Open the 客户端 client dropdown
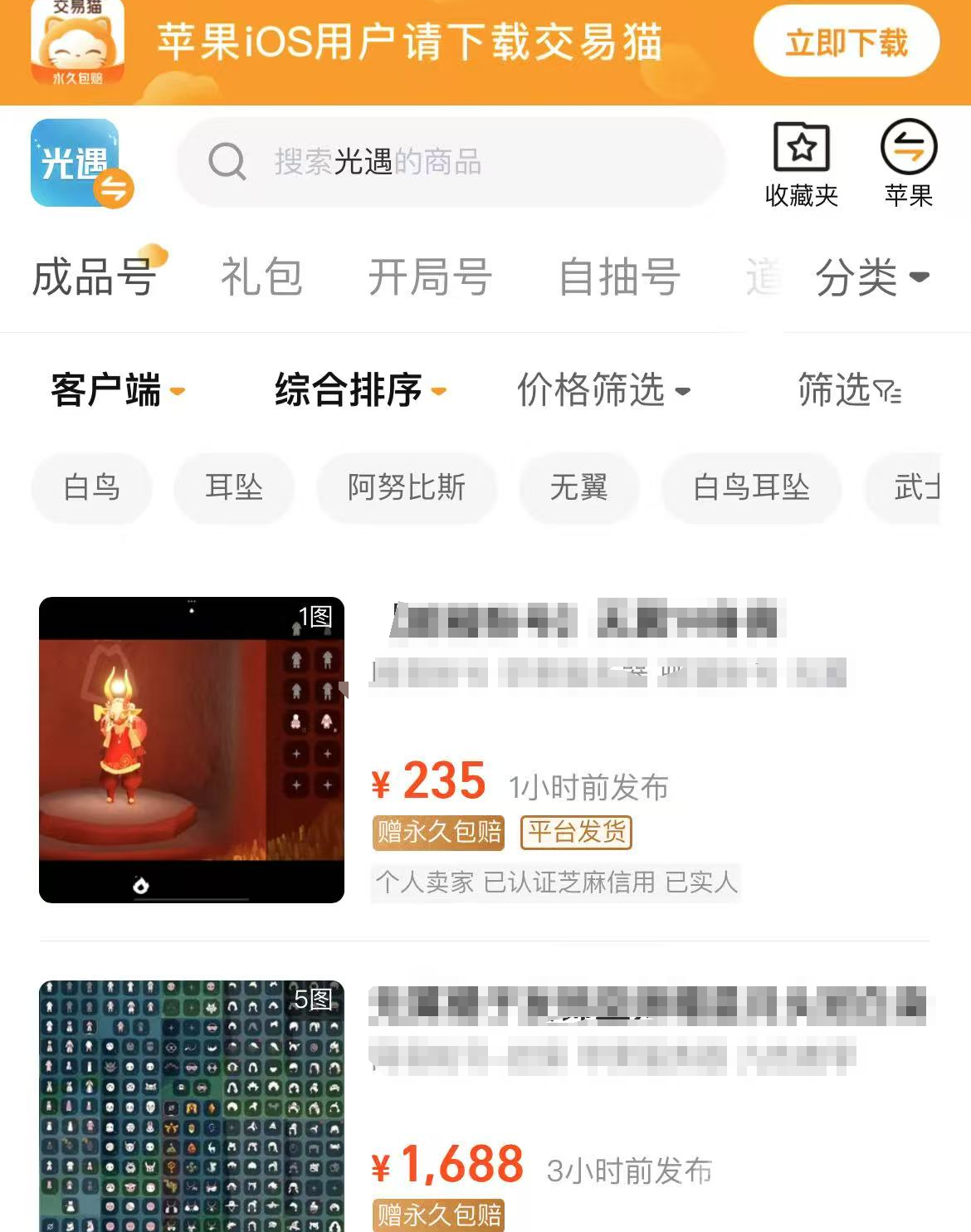The width and height of the screenshot is (971, 1232). tap(117, 390)
